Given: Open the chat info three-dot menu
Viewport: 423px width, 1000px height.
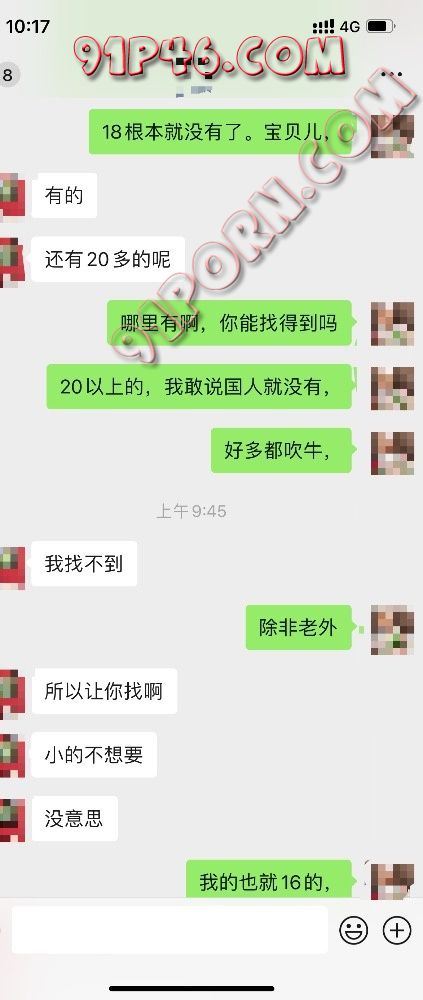Looking at the screenshot, I should (392, 75).
